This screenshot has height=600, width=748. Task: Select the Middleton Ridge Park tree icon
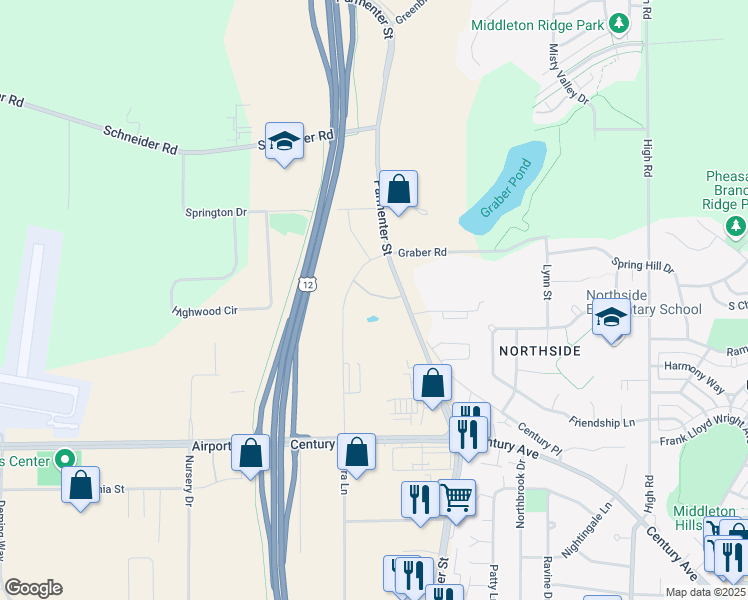coord(619,23)
